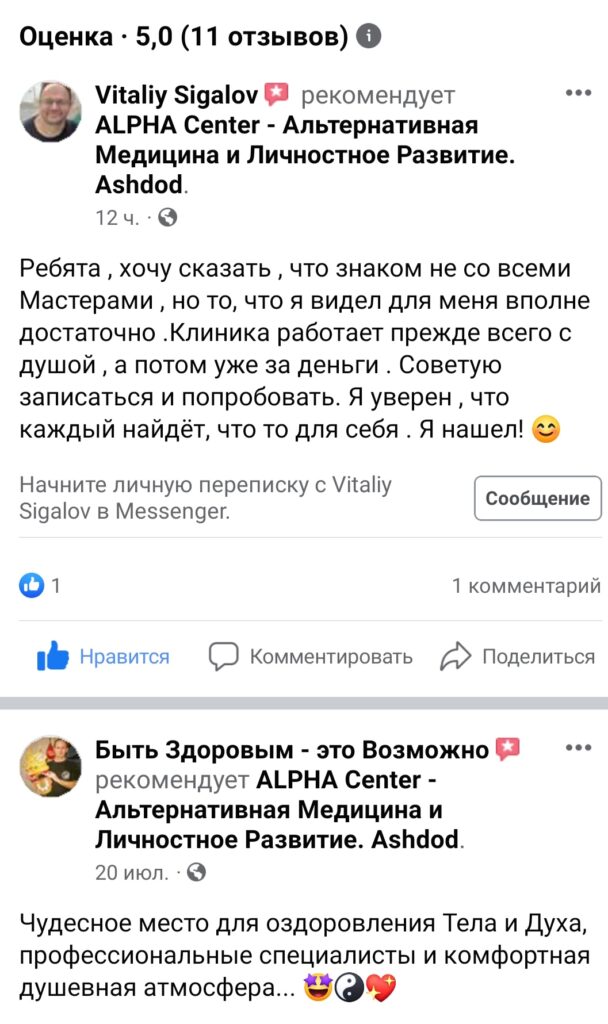Image resolution: width=608 pixels, height=1024 pixels.
Task: Share the review via Поделиться
Action: tap(518, 657)
